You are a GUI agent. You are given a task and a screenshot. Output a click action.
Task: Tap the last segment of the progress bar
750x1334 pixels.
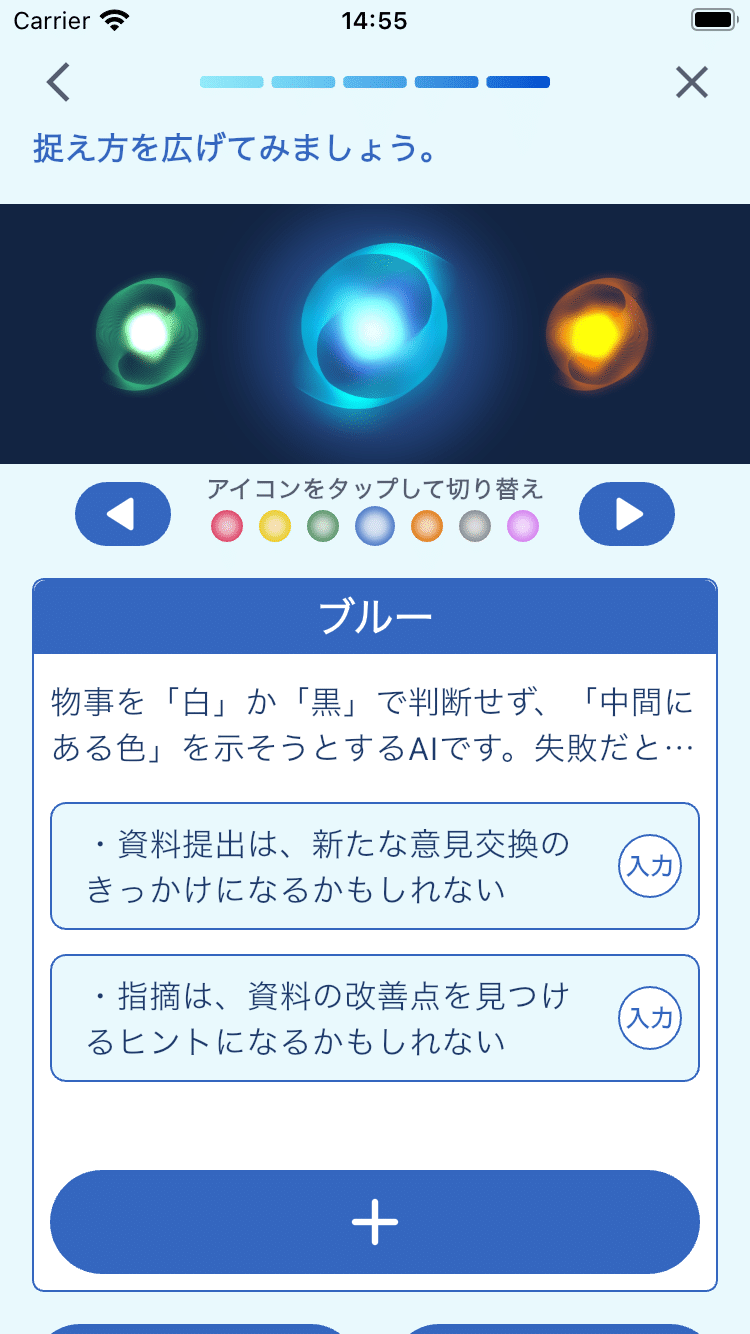[x=518, y=82]
